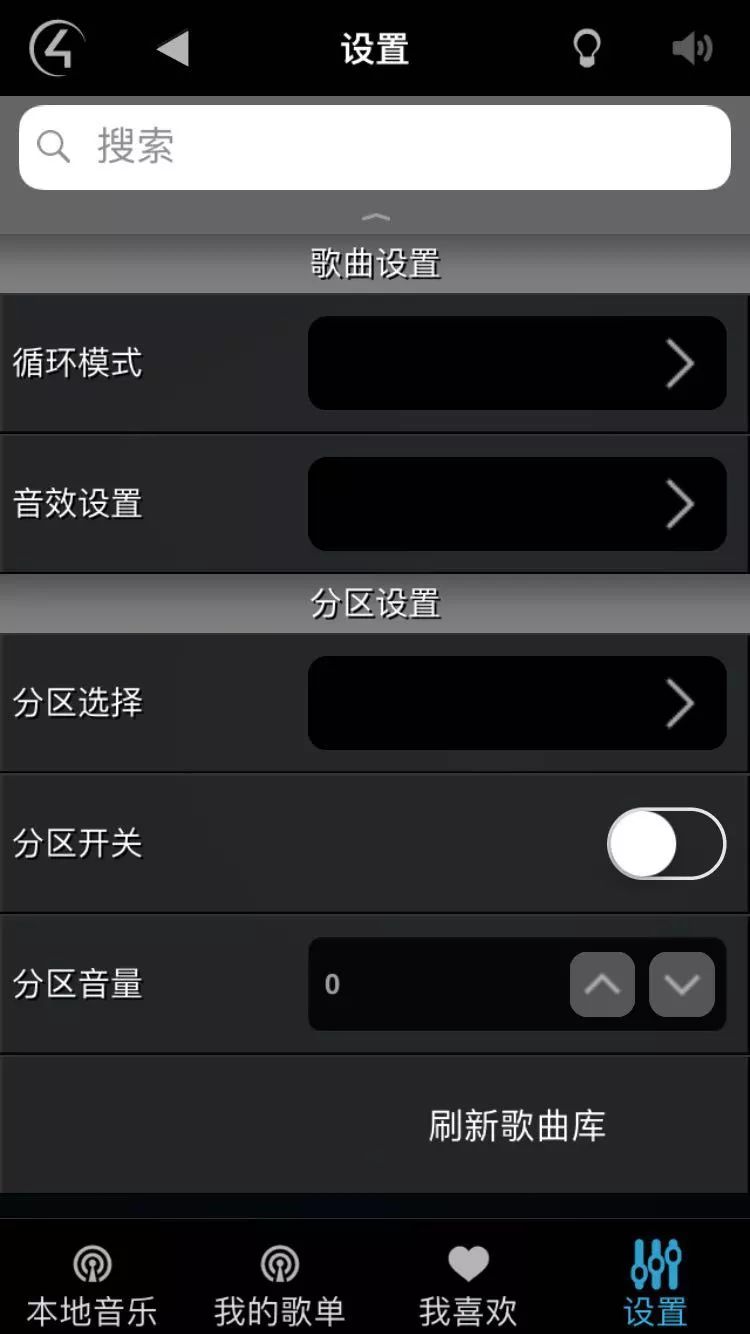Go back with the triangle arrow
750x1334 pixels.
point(173,48)
